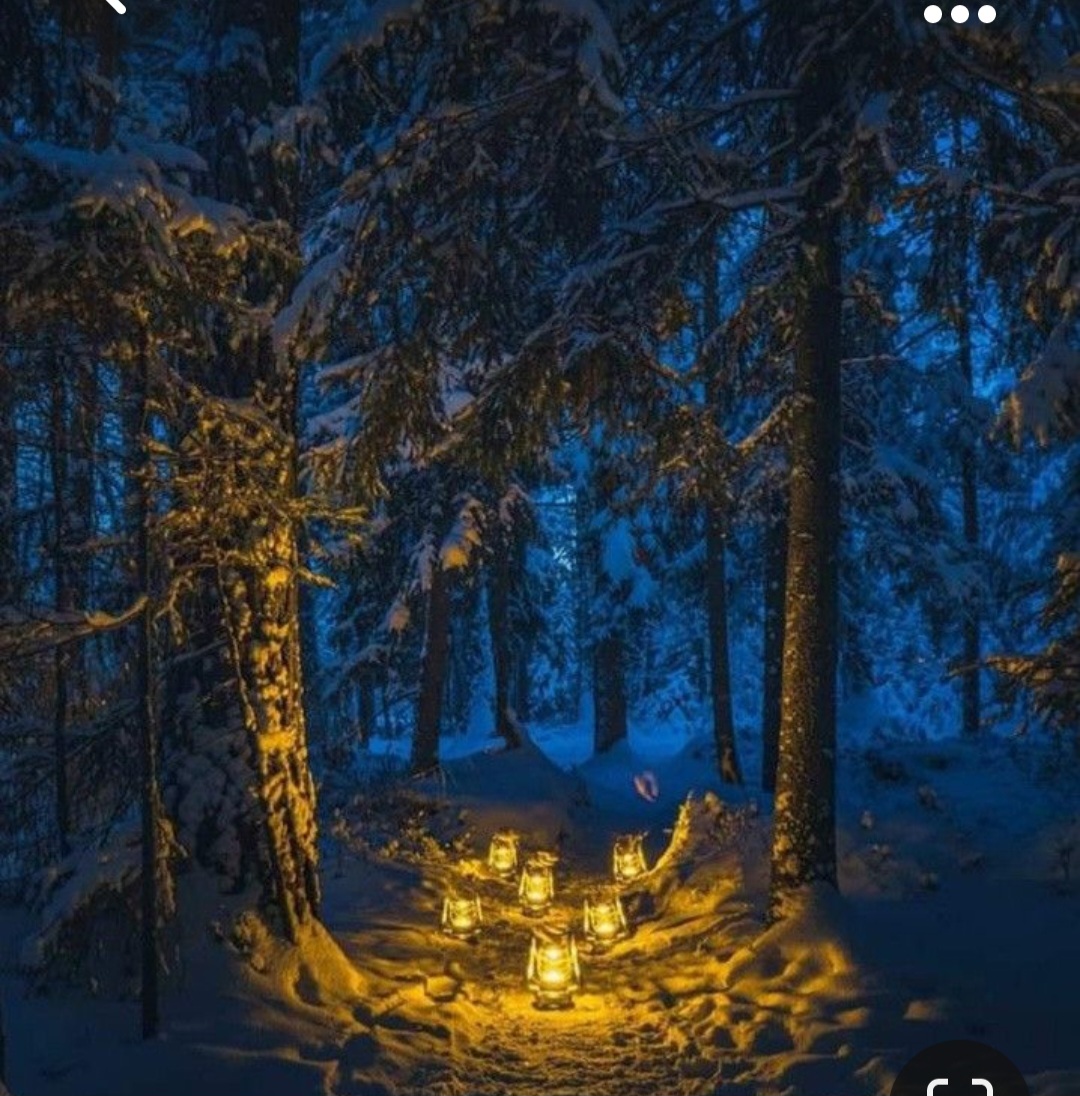1080x1096 pixels.
Task: Open the three-dot overflow menu
Action: (x=959, y=14)
